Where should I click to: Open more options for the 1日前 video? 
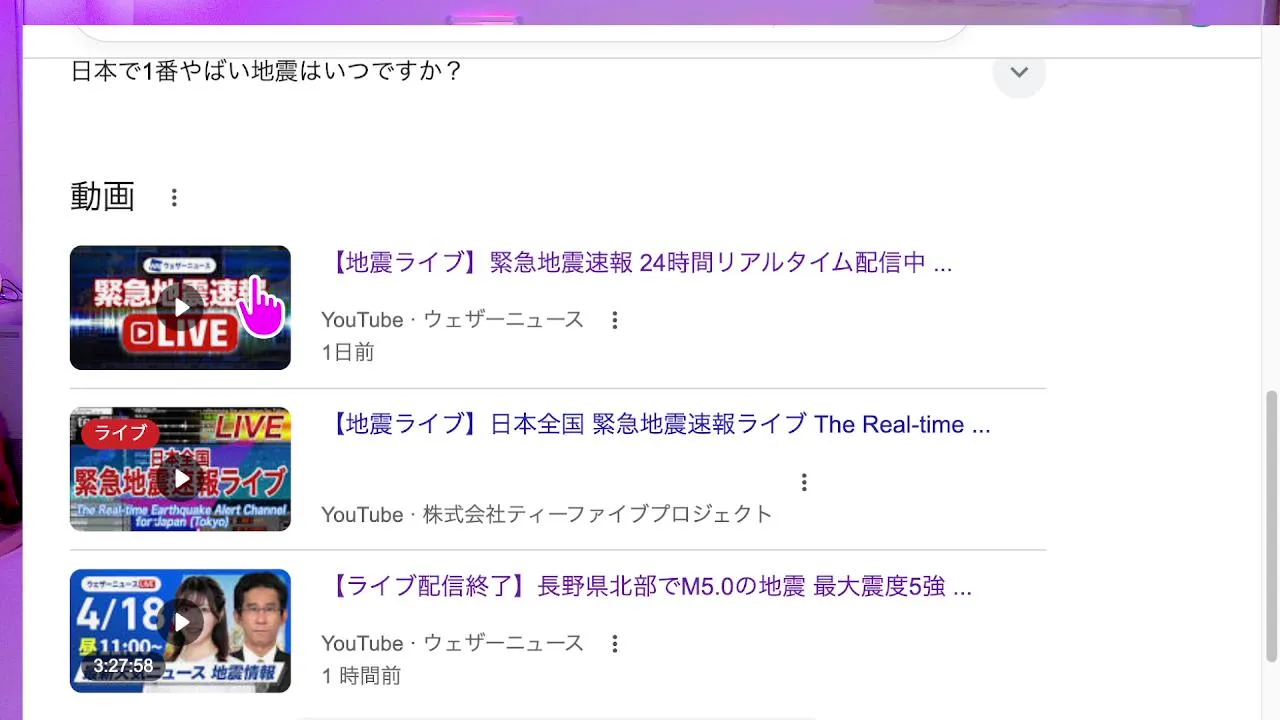pyautogui.click(x=615, y=320)
